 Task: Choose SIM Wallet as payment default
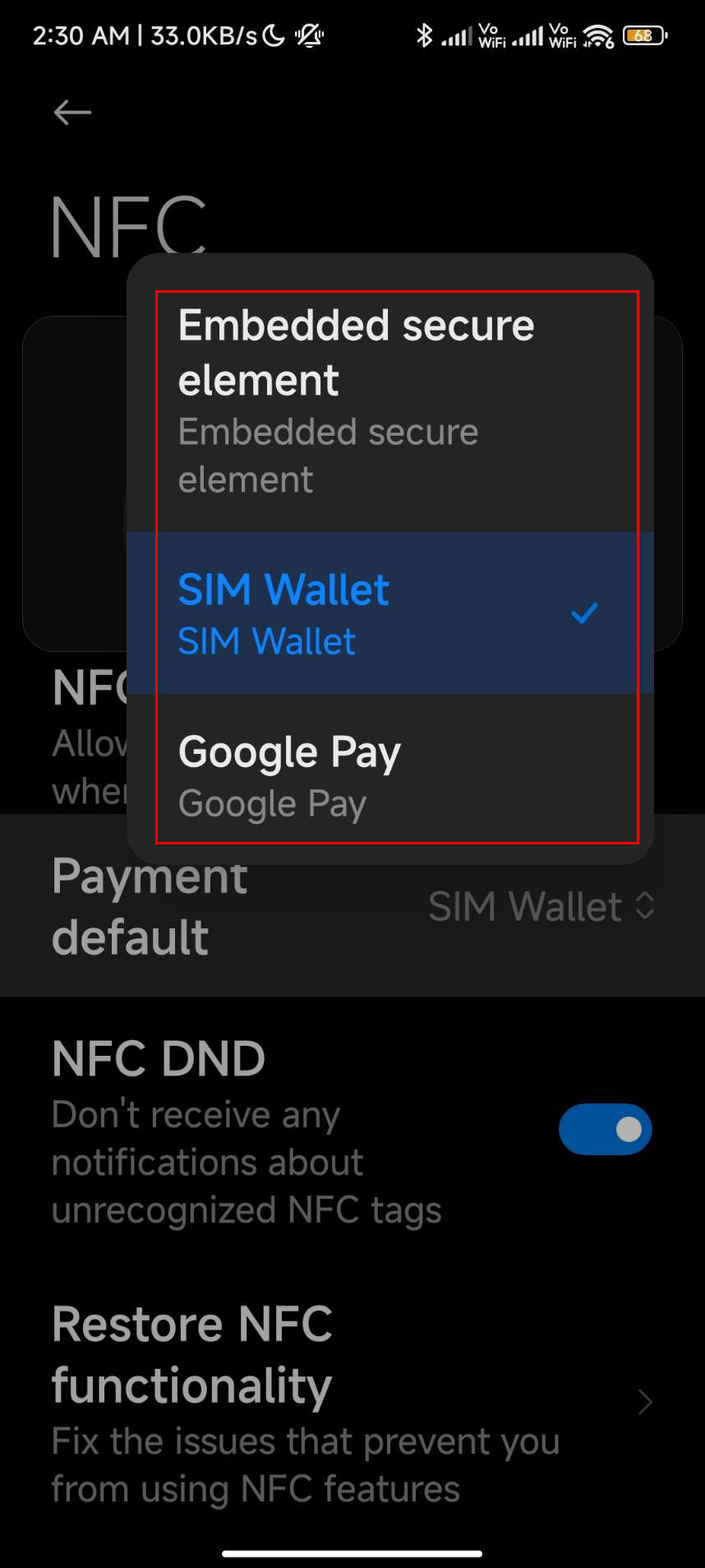click(390, 613)
